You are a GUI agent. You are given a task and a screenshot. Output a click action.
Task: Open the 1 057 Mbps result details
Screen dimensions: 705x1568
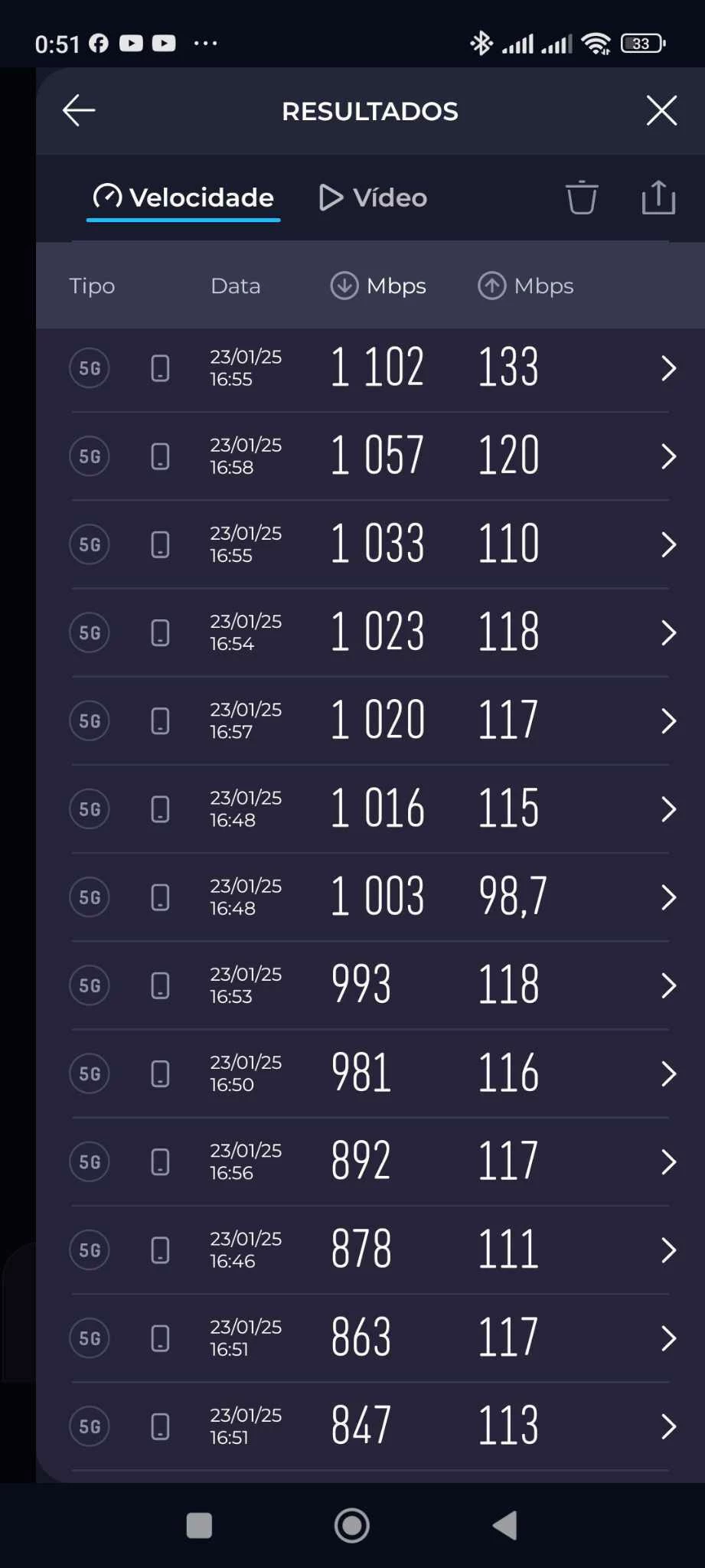click(x=370, y=456)
